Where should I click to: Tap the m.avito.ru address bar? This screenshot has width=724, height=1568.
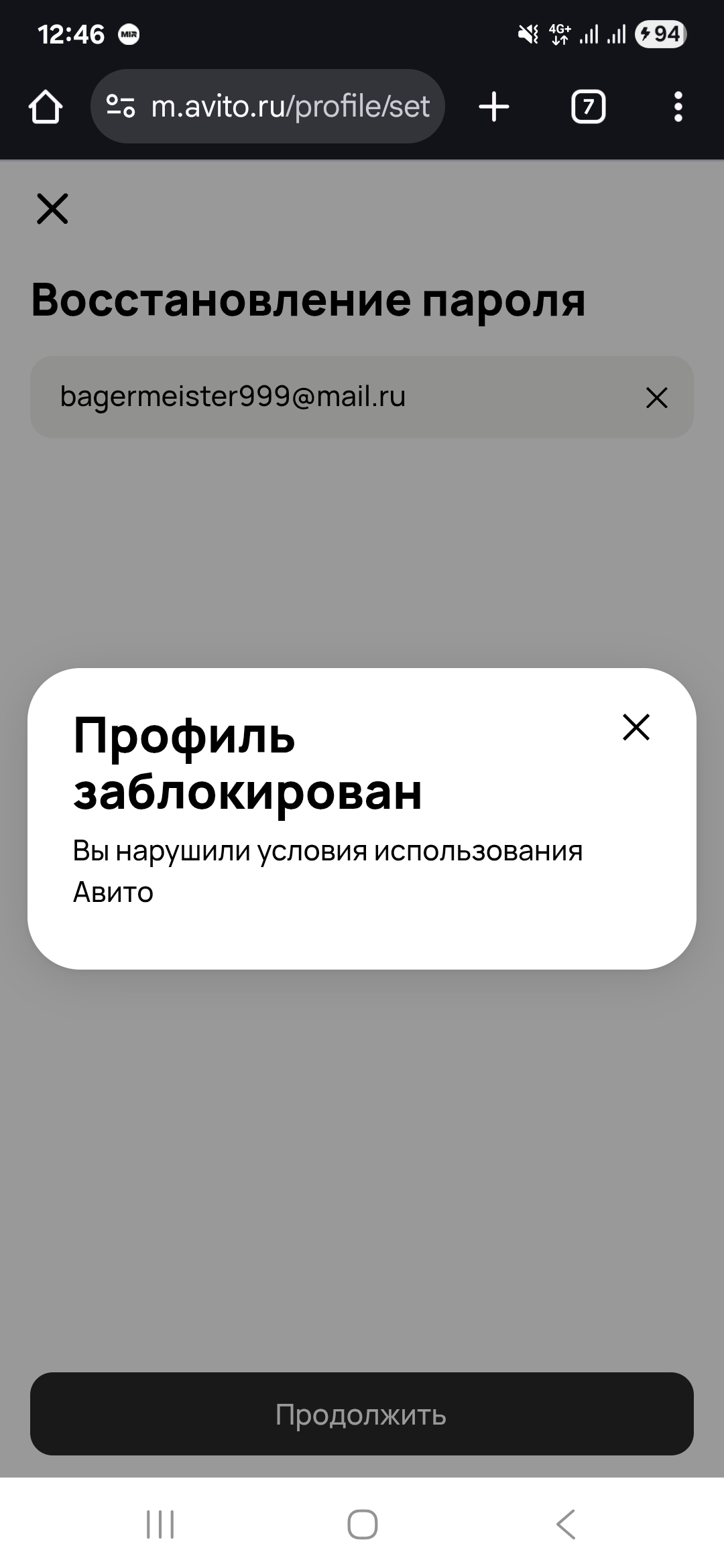(x=290, y=107)
